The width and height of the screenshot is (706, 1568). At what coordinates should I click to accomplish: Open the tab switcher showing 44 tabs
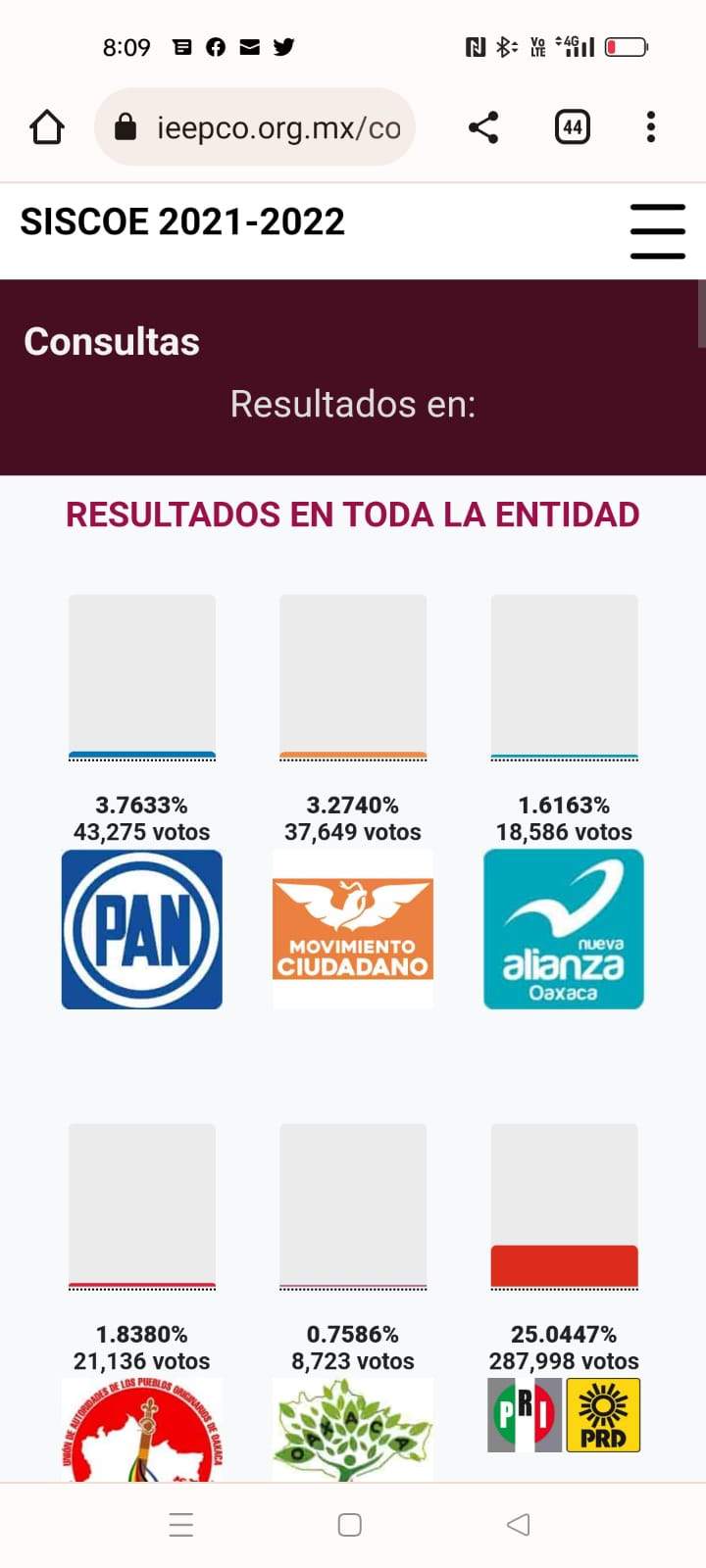click(x=573, y=127)
